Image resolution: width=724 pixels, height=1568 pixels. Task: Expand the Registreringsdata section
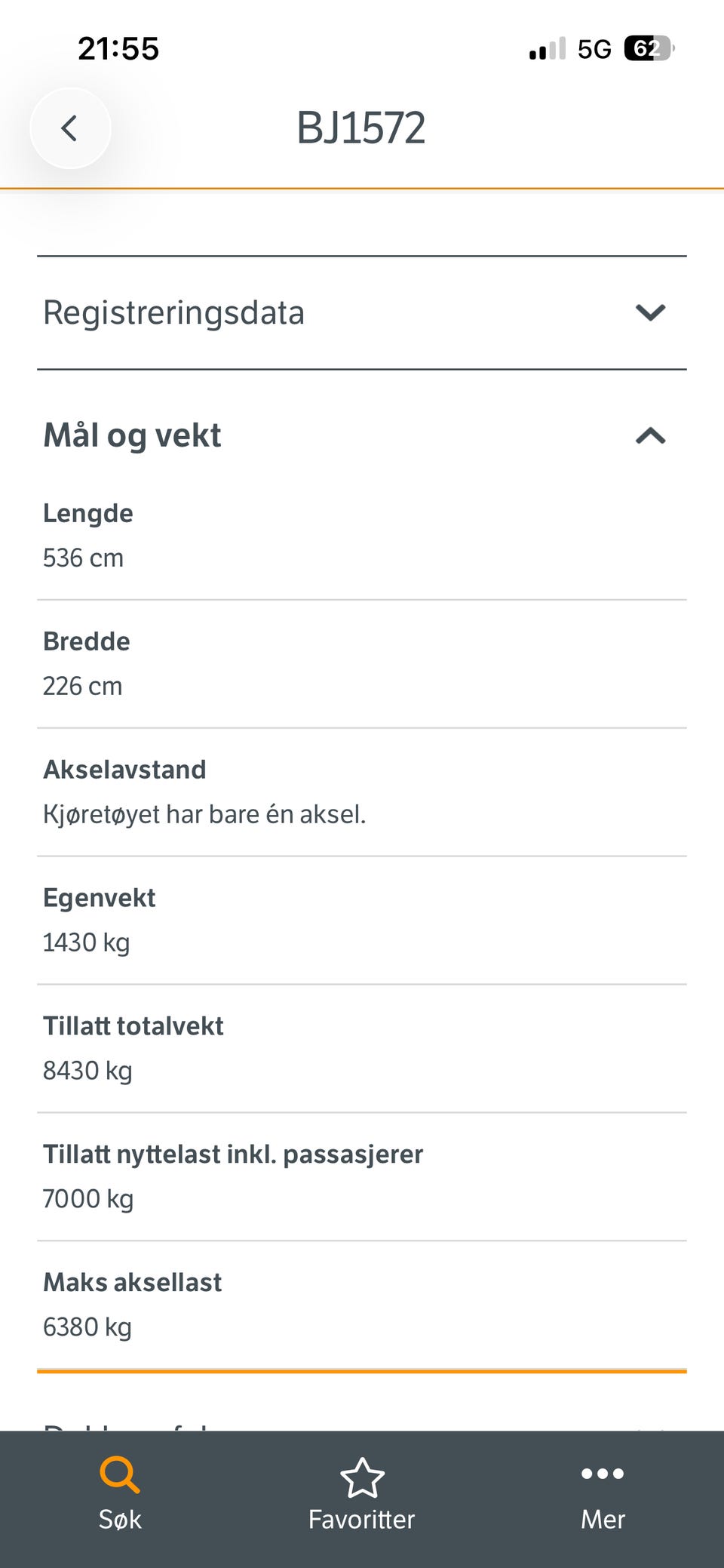click(x=362, y=312)
